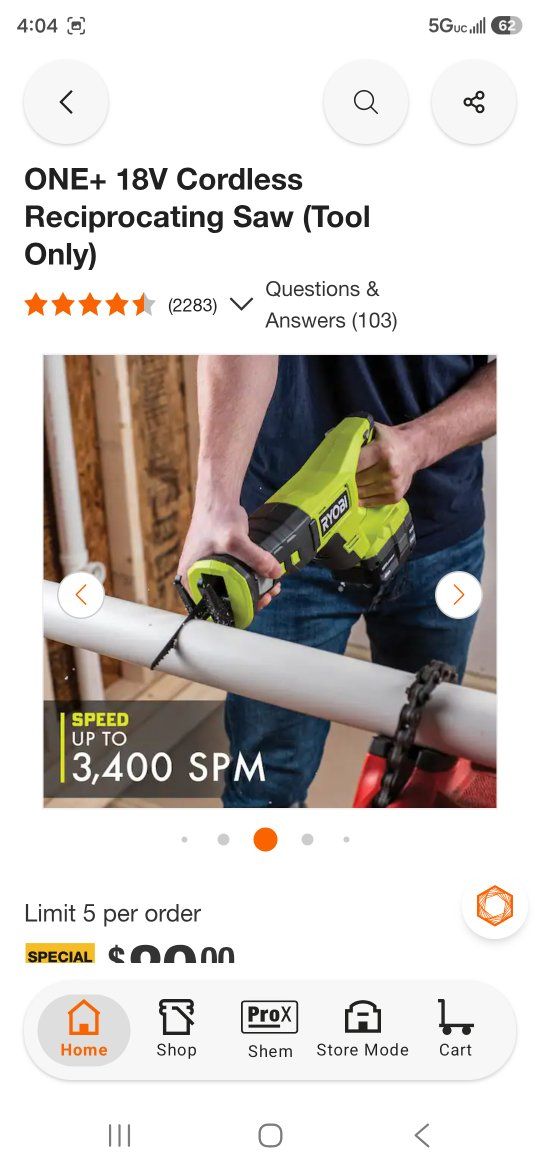Open the ProX tab
The width and height of the screenshot is (540, 1170).
point(270,1030)
